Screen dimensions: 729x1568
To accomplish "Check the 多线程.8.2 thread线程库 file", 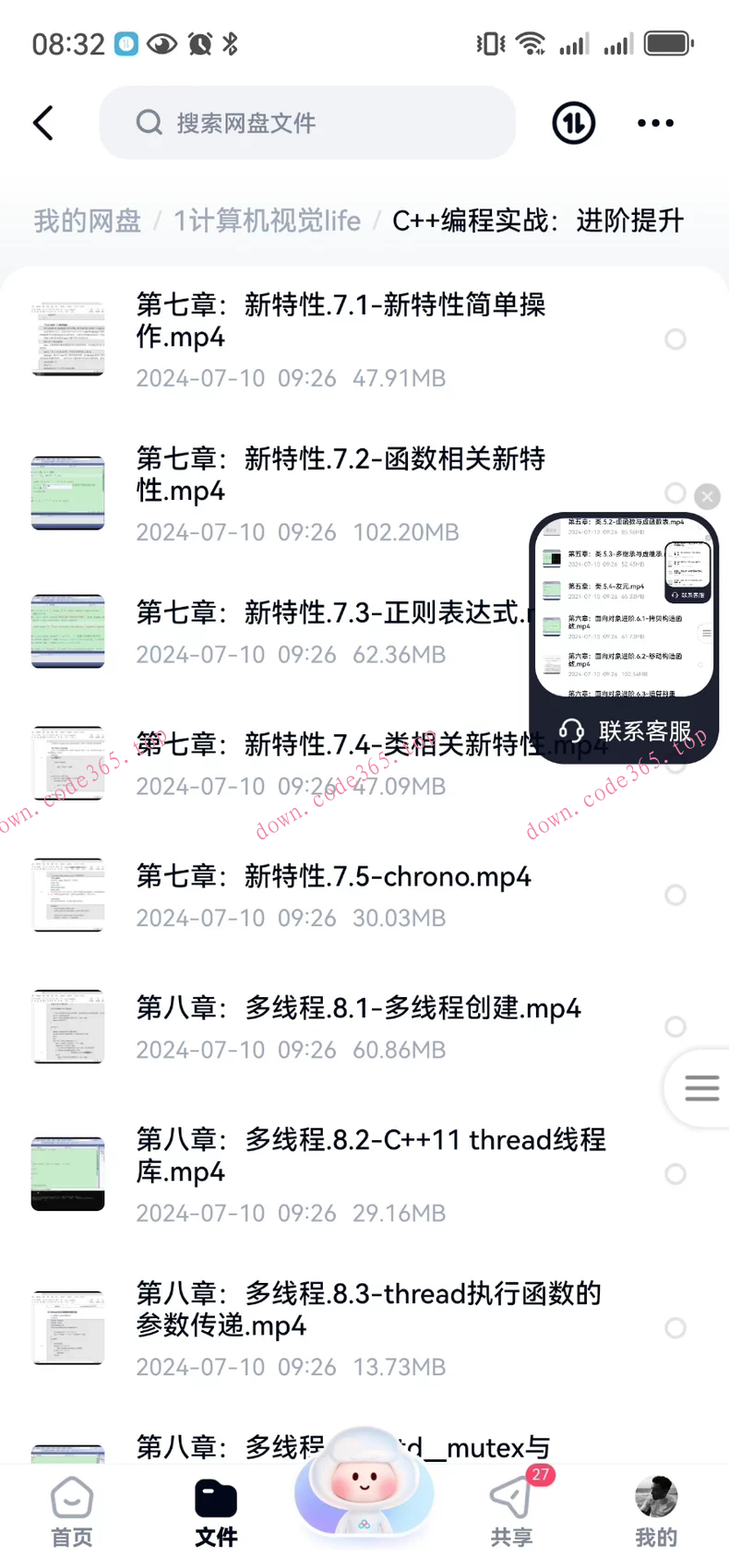I will coord(675,1174).
